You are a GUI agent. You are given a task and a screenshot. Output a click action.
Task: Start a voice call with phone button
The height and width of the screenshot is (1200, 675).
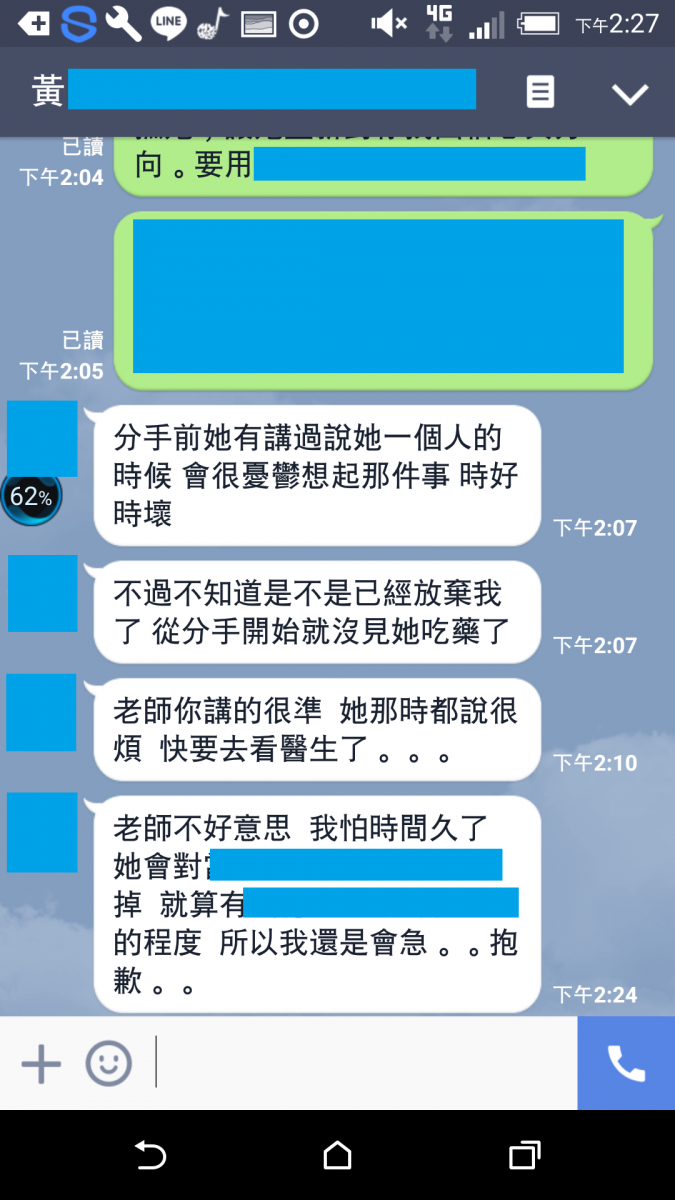point(626,1063)
